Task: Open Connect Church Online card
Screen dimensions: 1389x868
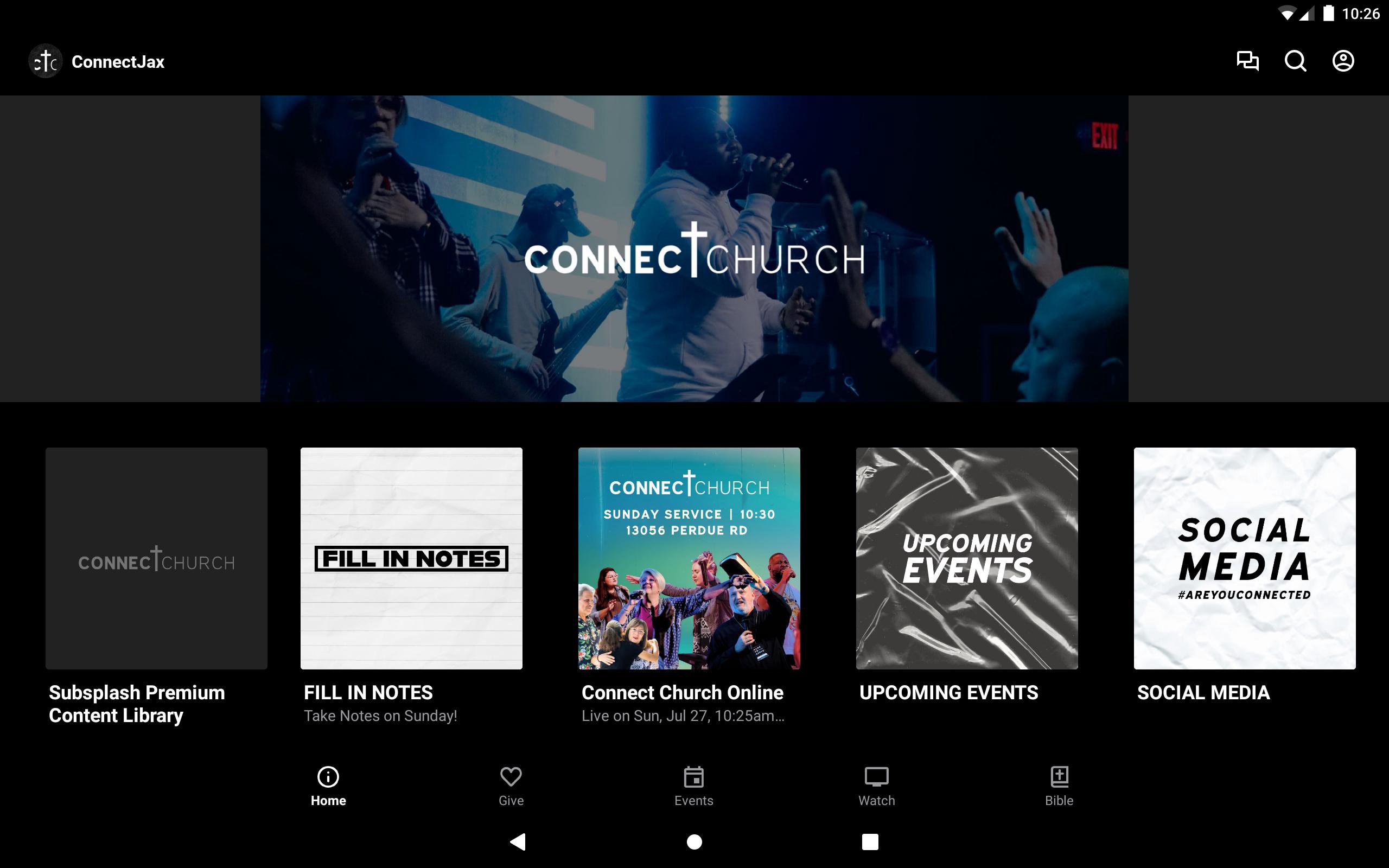Action: [x=689, y=558]
